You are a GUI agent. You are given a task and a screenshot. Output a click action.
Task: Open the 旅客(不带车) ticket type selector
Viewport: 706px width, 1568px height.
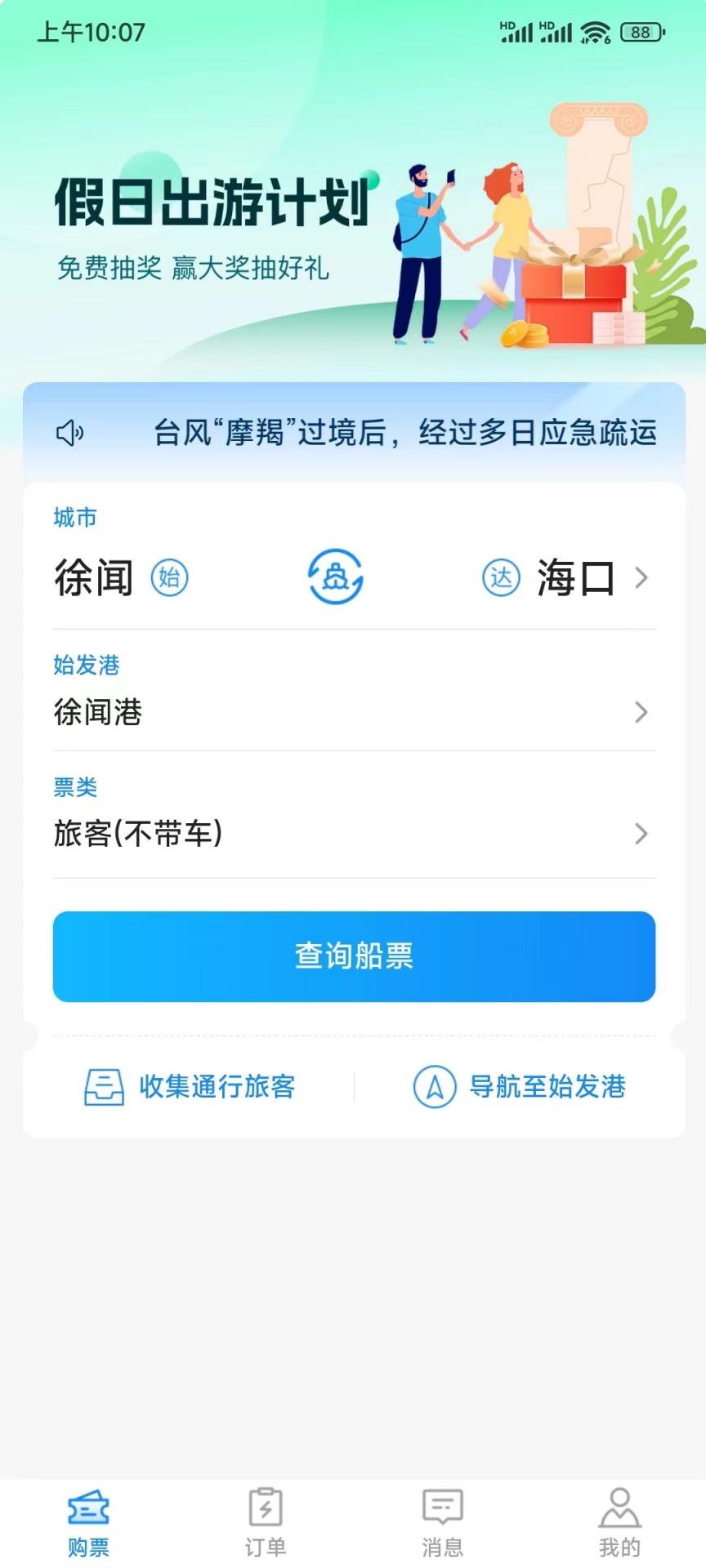click(x=353, y=834)
